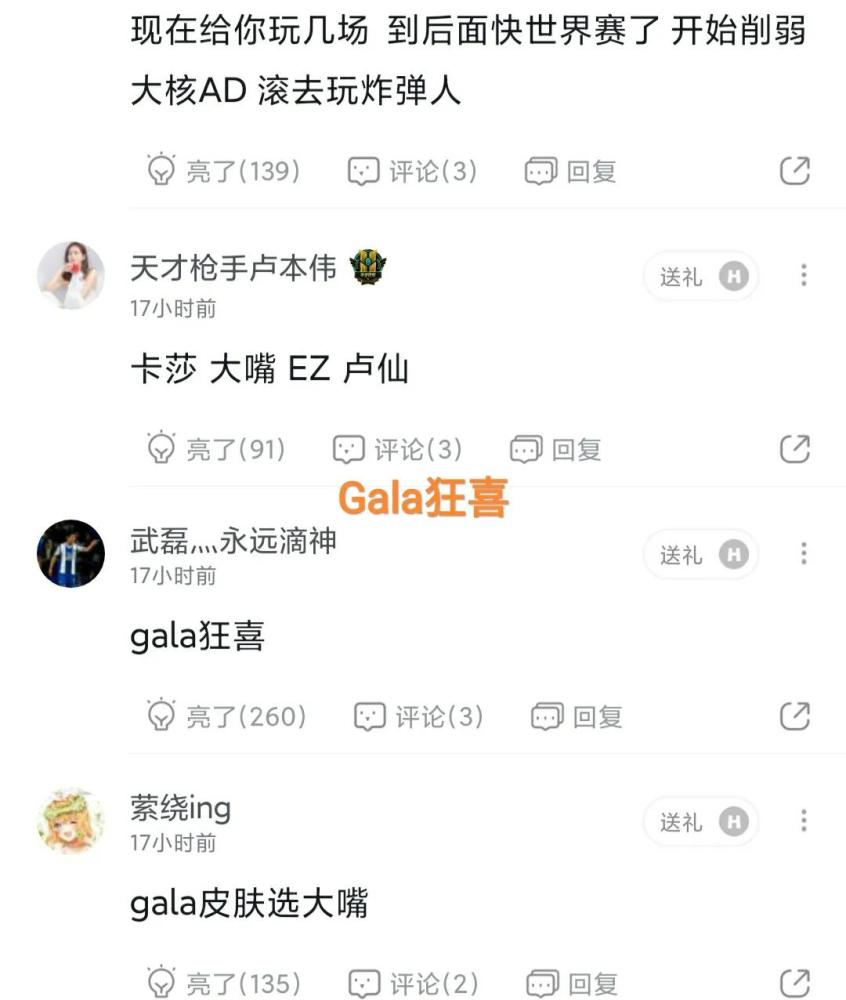The height and width of the screenshot is (1000, 846).
Task: Share 天才枪手卢本伟's comment
Action: [794, 449]
